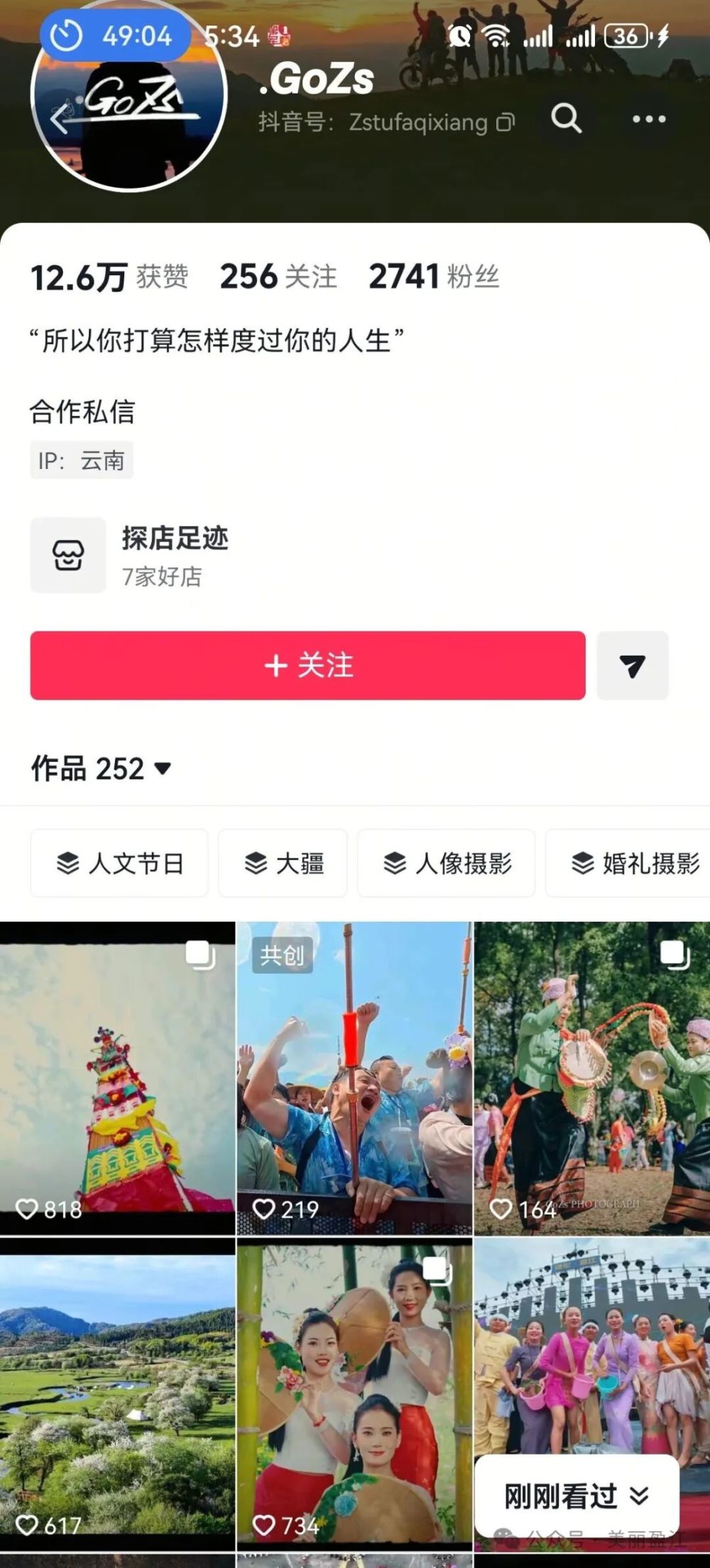Copy the Douyin ID Zstufaqixiang
710x1568 pixels.
[x=506, y=123]
